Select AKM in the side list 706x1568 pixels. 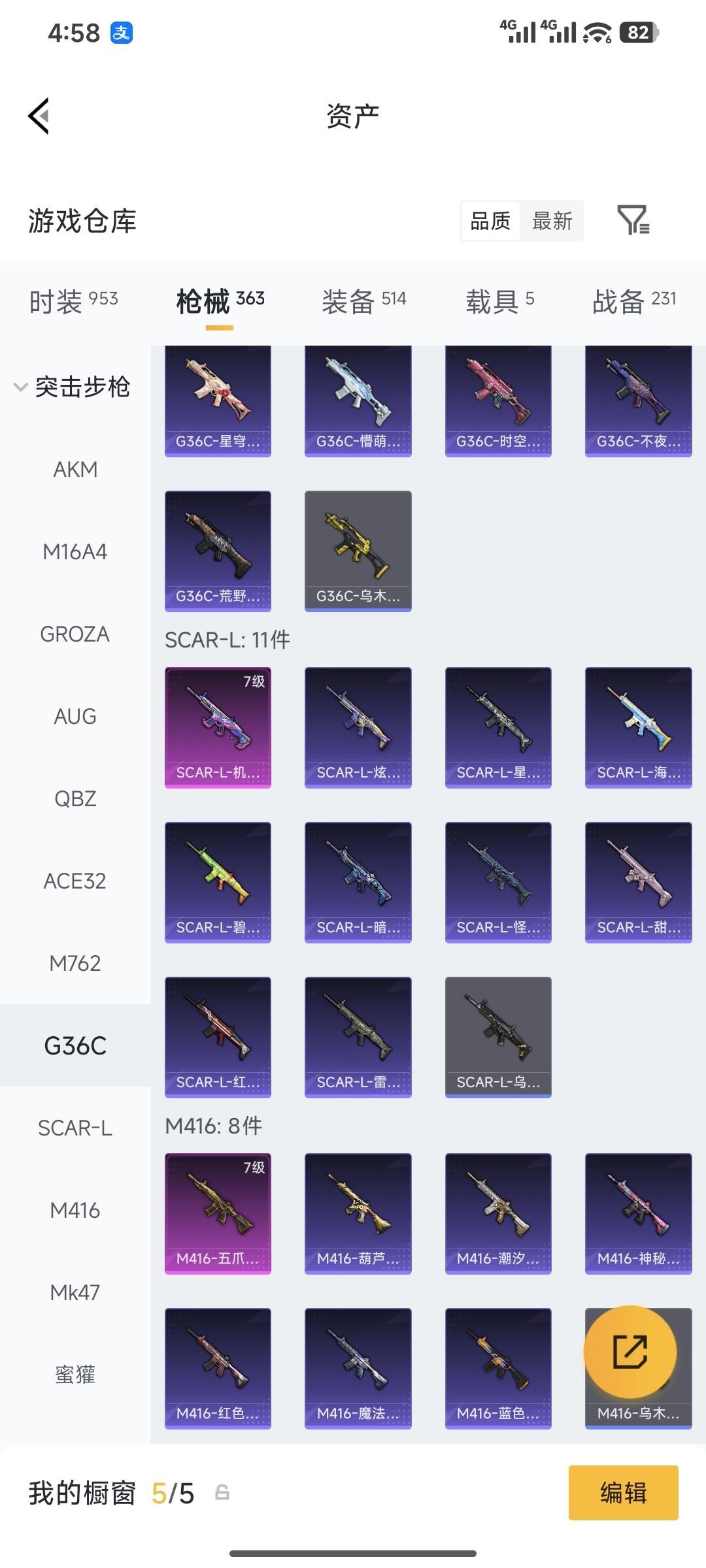[x=75, y=469]
